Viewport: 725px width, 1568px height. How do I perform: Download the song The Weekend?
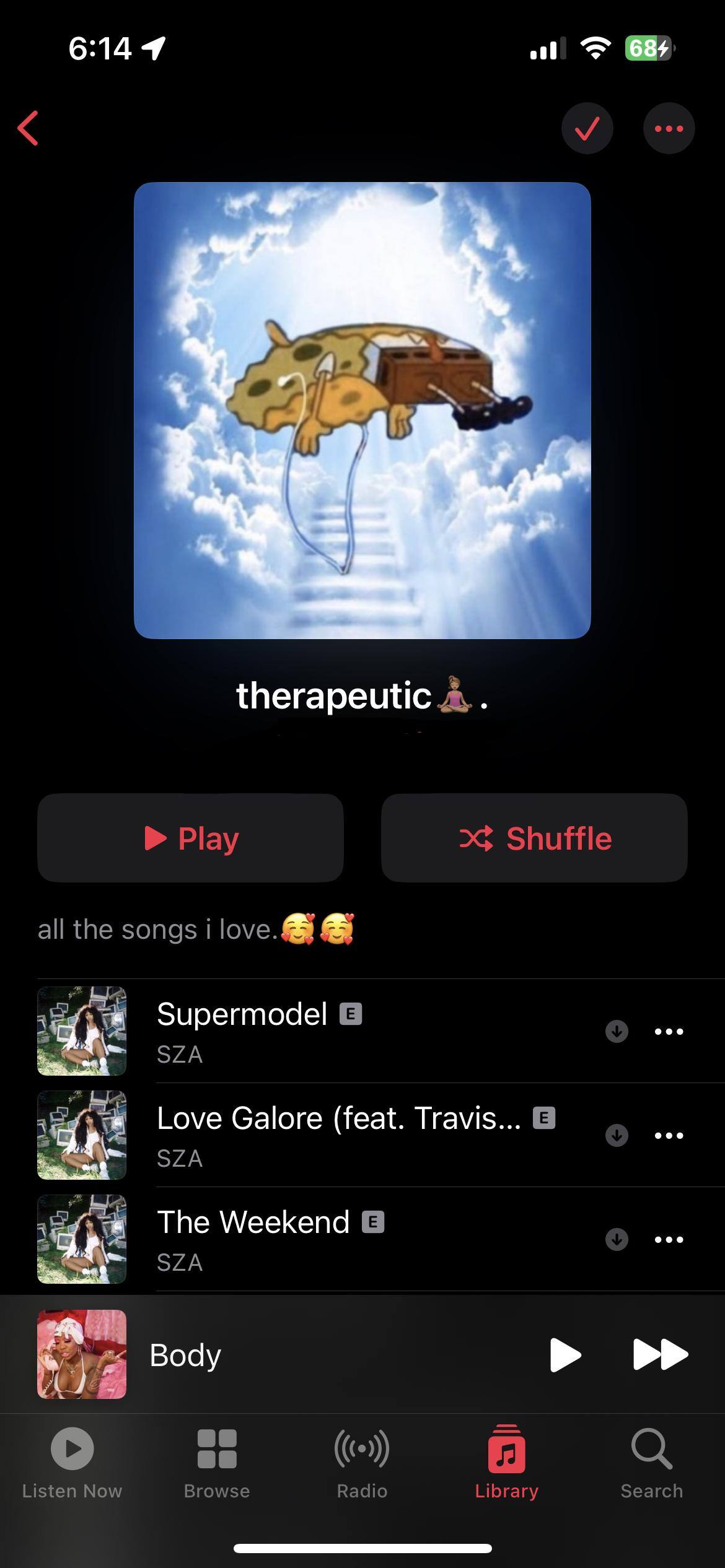click(x=617, y=1239)
